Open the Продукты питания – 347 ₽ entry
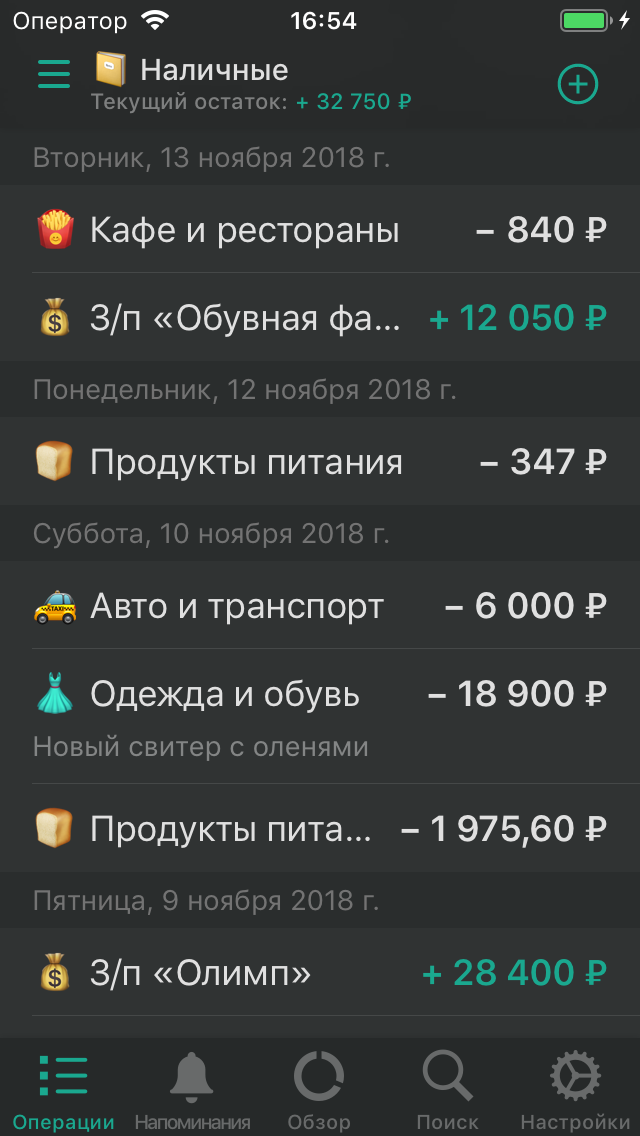 320,462
